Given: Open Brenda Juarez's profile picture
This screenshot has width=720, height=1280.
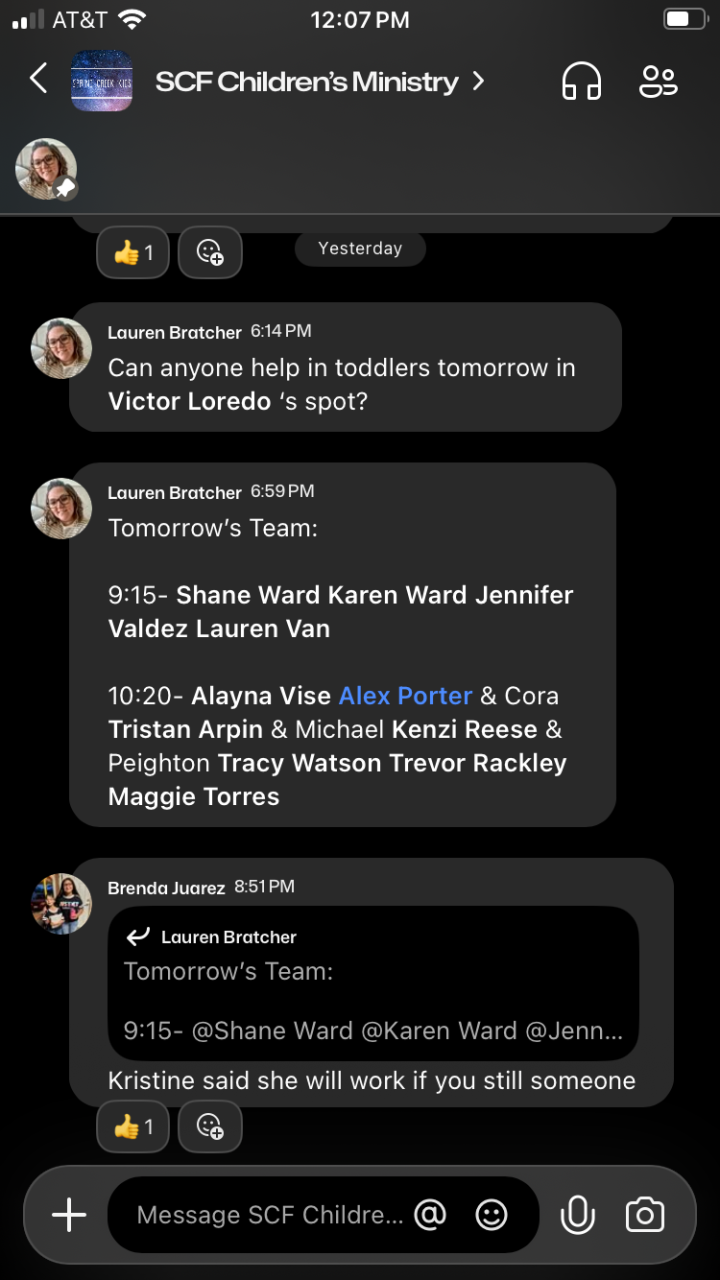Looking at the screenshot, I should click(x=61, y=904).
